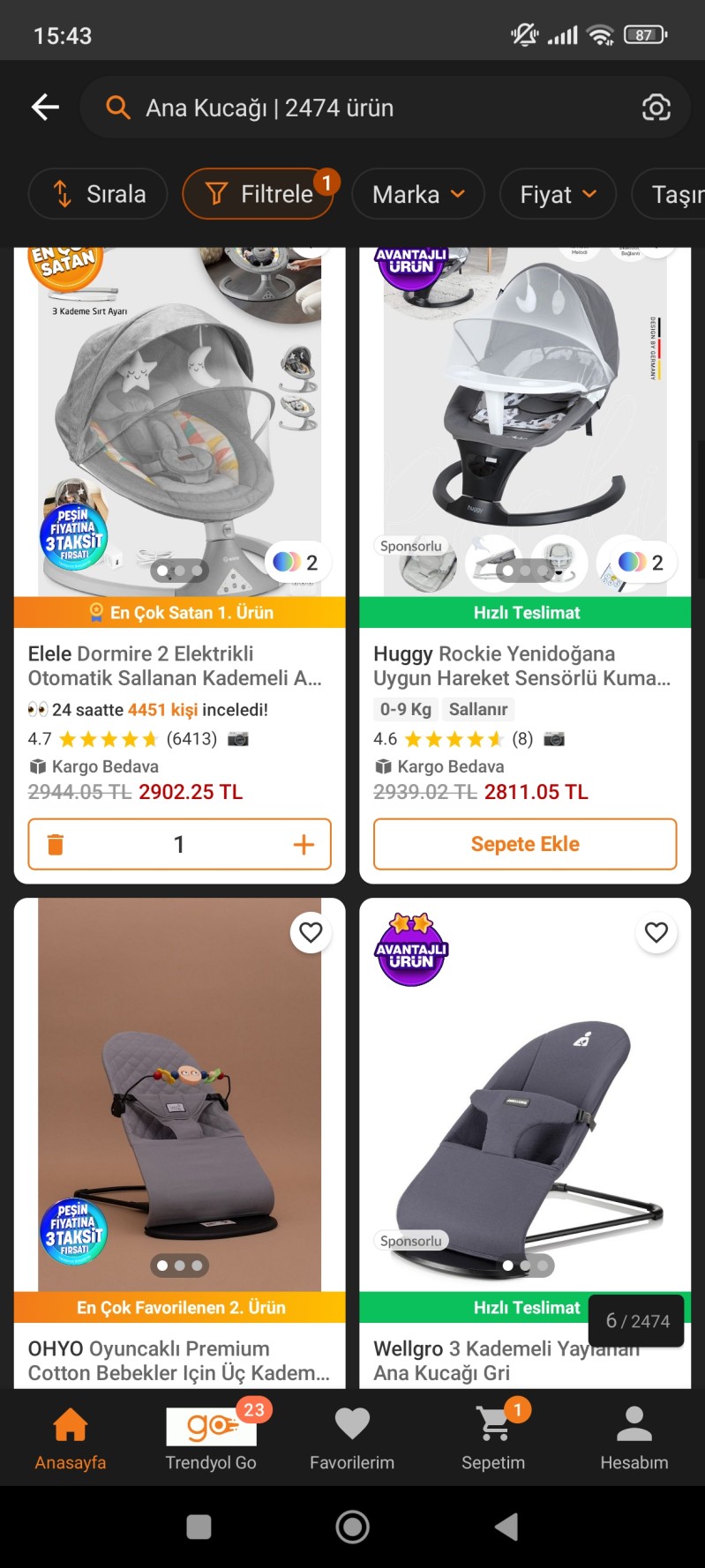Open Elele Dormire 2 product card
The height and width of the screenshot is (1568, 705).
coord(179,666)
